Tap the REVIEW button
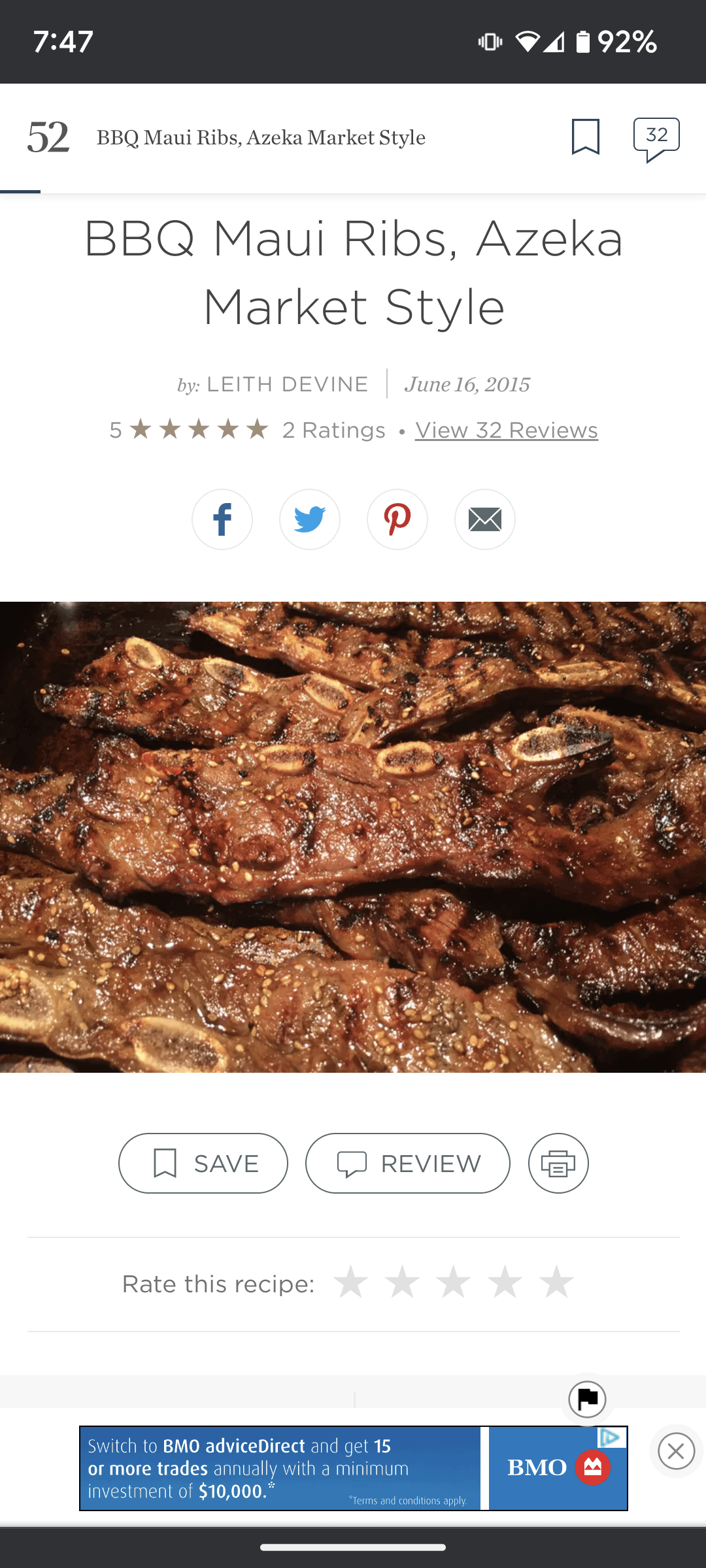 click(x=407, y=1163)
